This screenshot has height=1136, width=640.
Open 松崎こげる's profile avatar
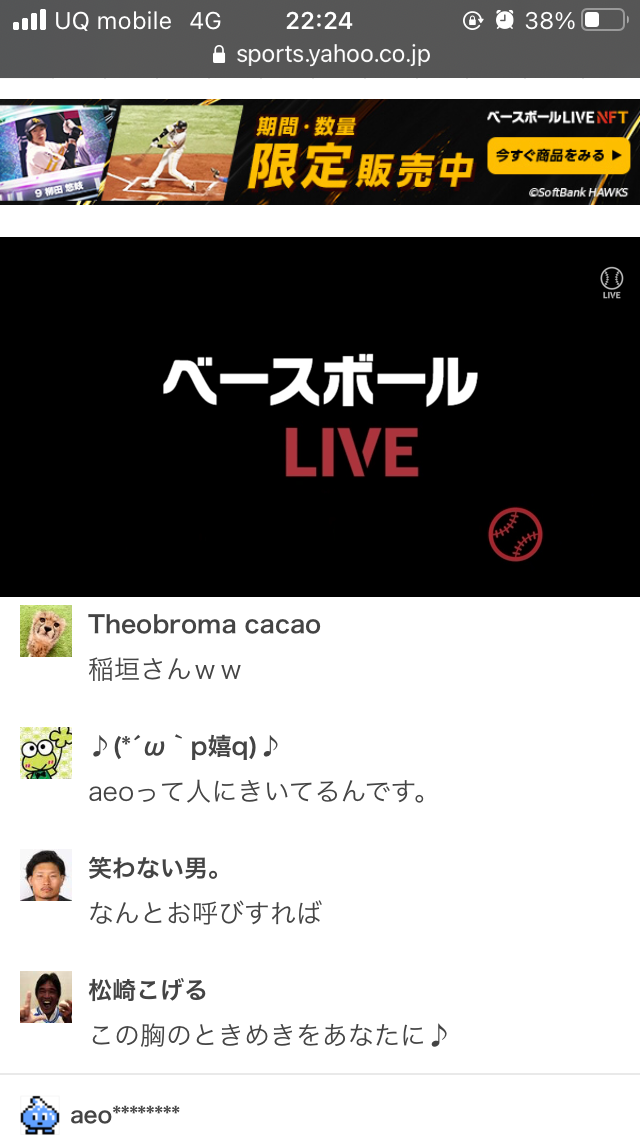tap(46, 997)
